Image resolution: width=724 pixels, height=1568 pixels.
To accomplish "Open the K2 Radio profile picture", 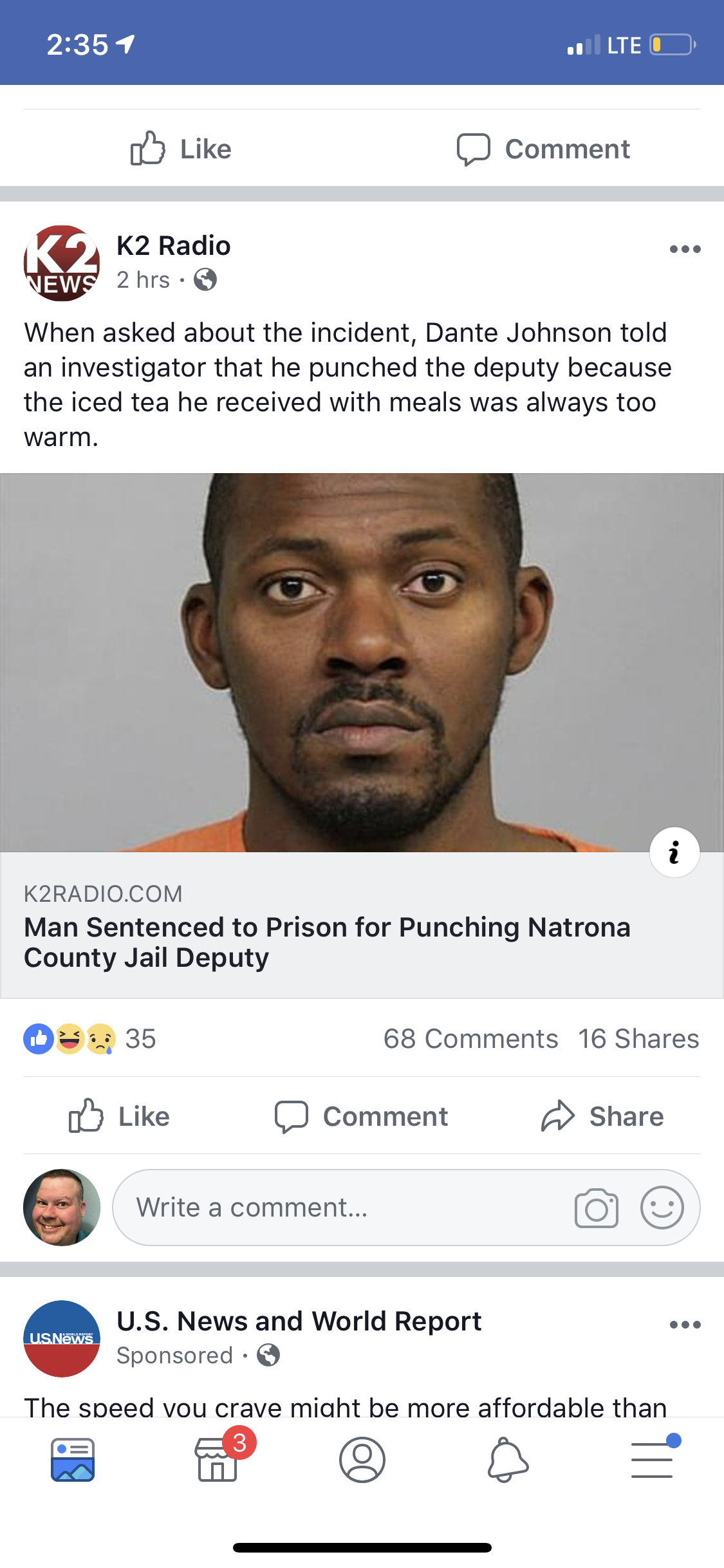I will coord(62,263).
